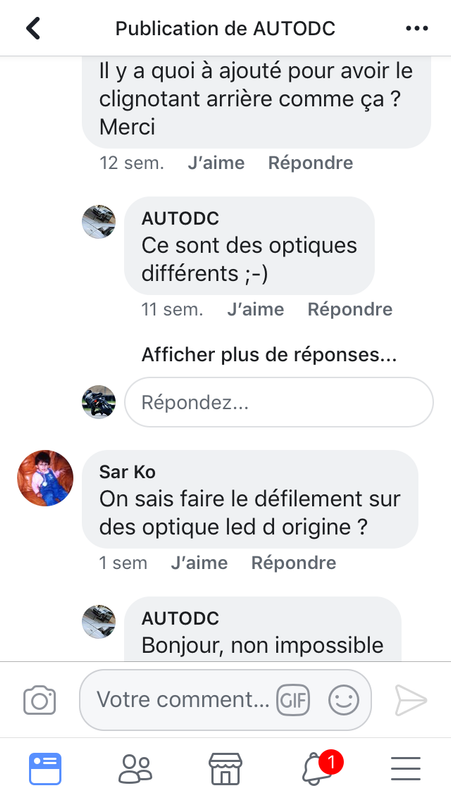
Task: Expand Afficher plus de réponses
Action: coord(269,355)
